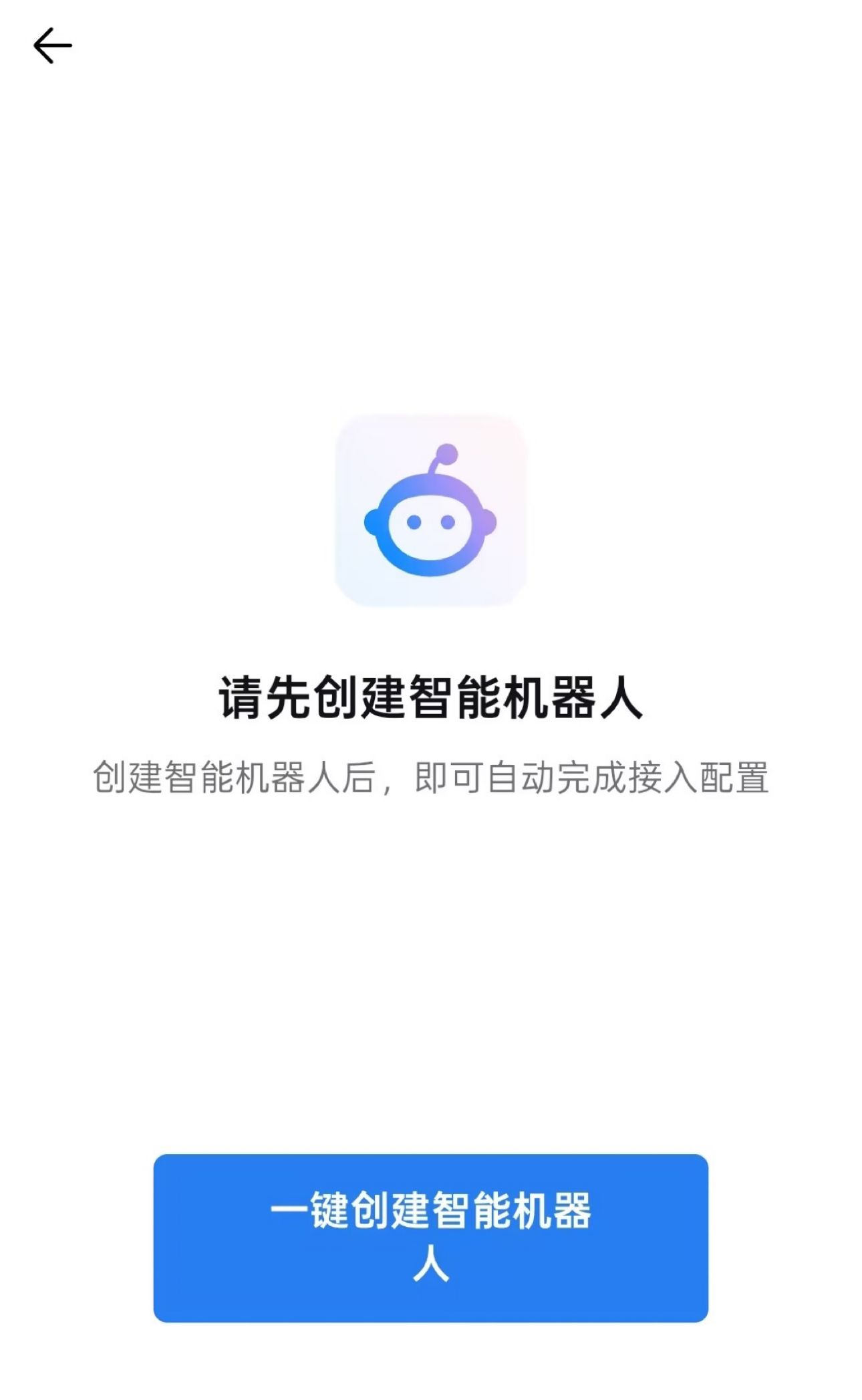The image size is (862, 1400).
Task: Go back using the top-left arrow
Action: click(x=52, y=45)
